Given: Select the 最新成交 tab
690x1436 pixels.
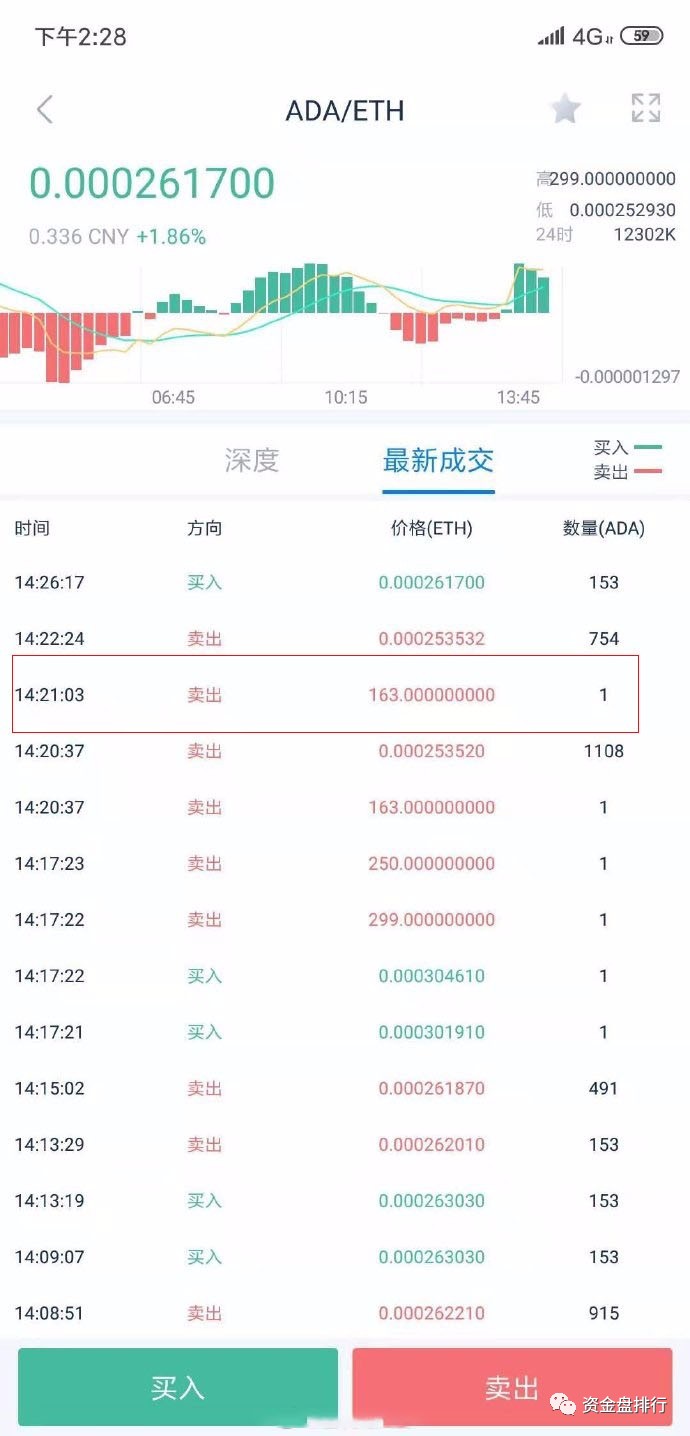Looking at the screenshot, I should coord(438,461).
